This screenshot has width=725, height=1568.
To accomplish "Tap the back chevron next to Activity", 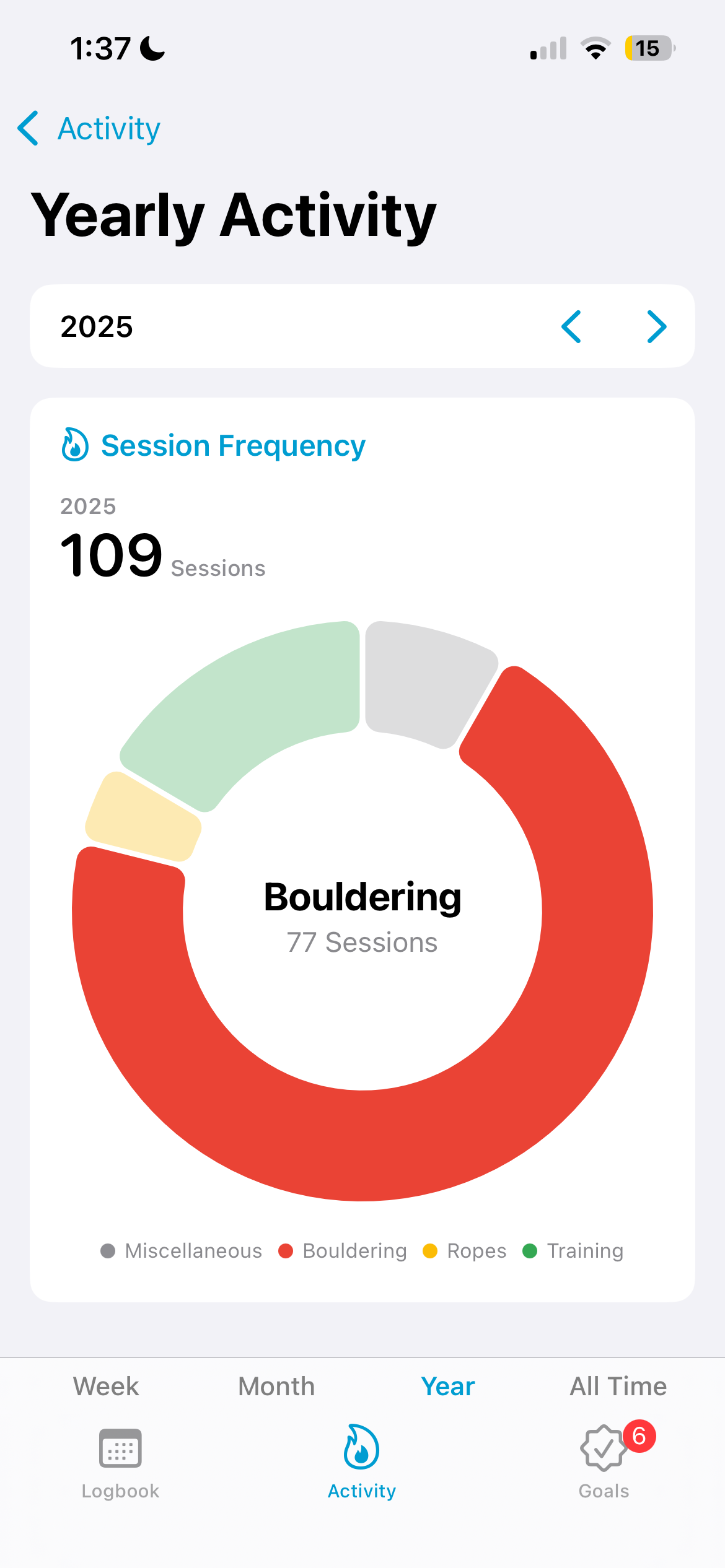I will coord(29,128).
